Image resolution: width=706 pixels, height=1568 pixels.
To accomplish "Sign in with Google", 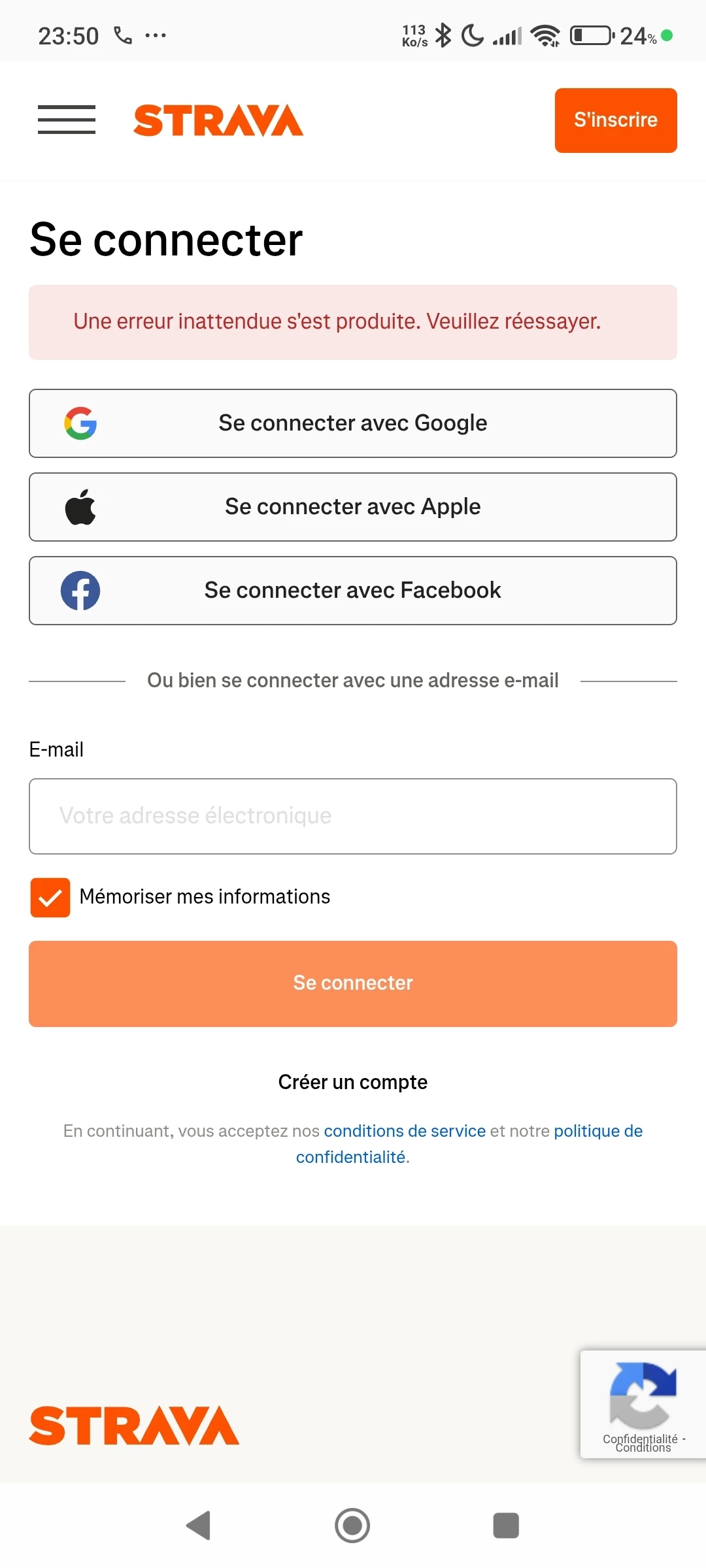I will pyautogui.click(x=353, y=423).
